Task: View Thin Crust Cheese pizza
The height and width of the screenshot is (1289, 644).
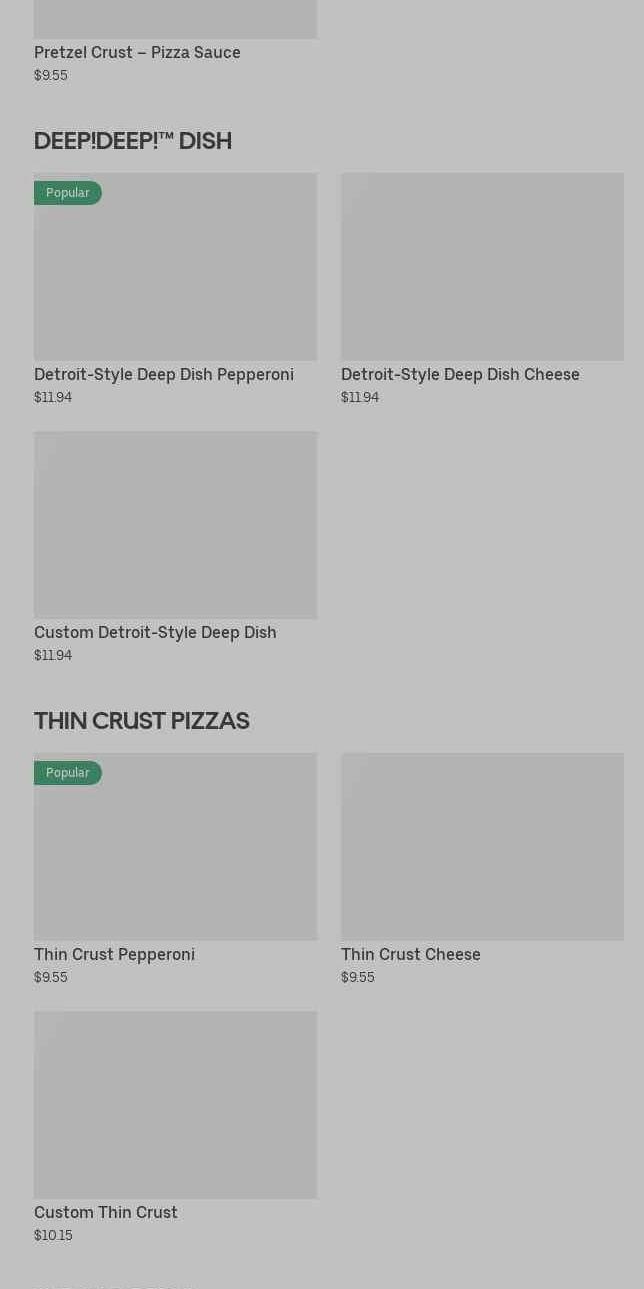Action: [x=482, y=870]
